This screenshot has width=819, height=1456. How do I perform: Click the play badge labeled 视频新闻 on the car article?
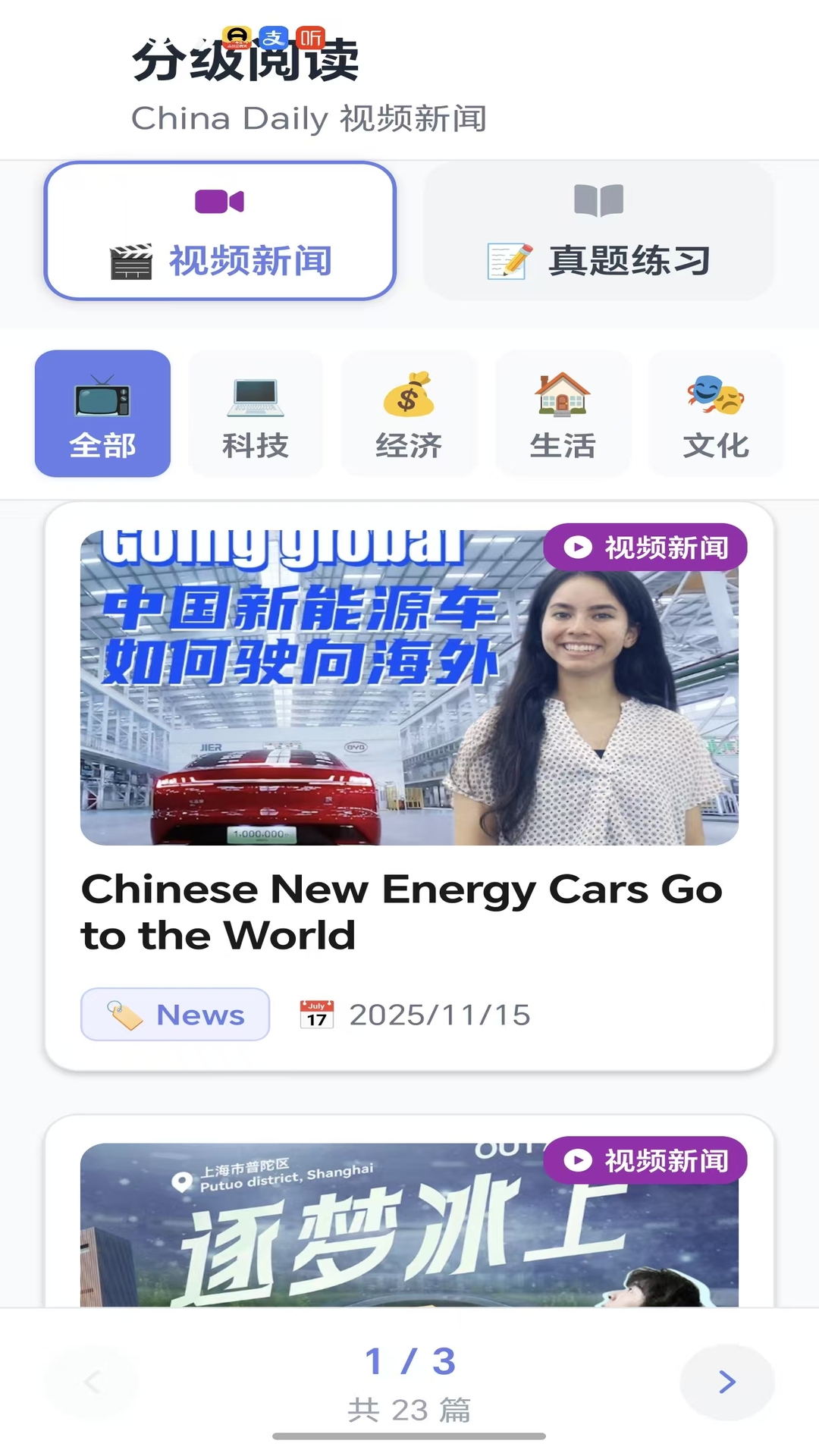coord(645,546)
